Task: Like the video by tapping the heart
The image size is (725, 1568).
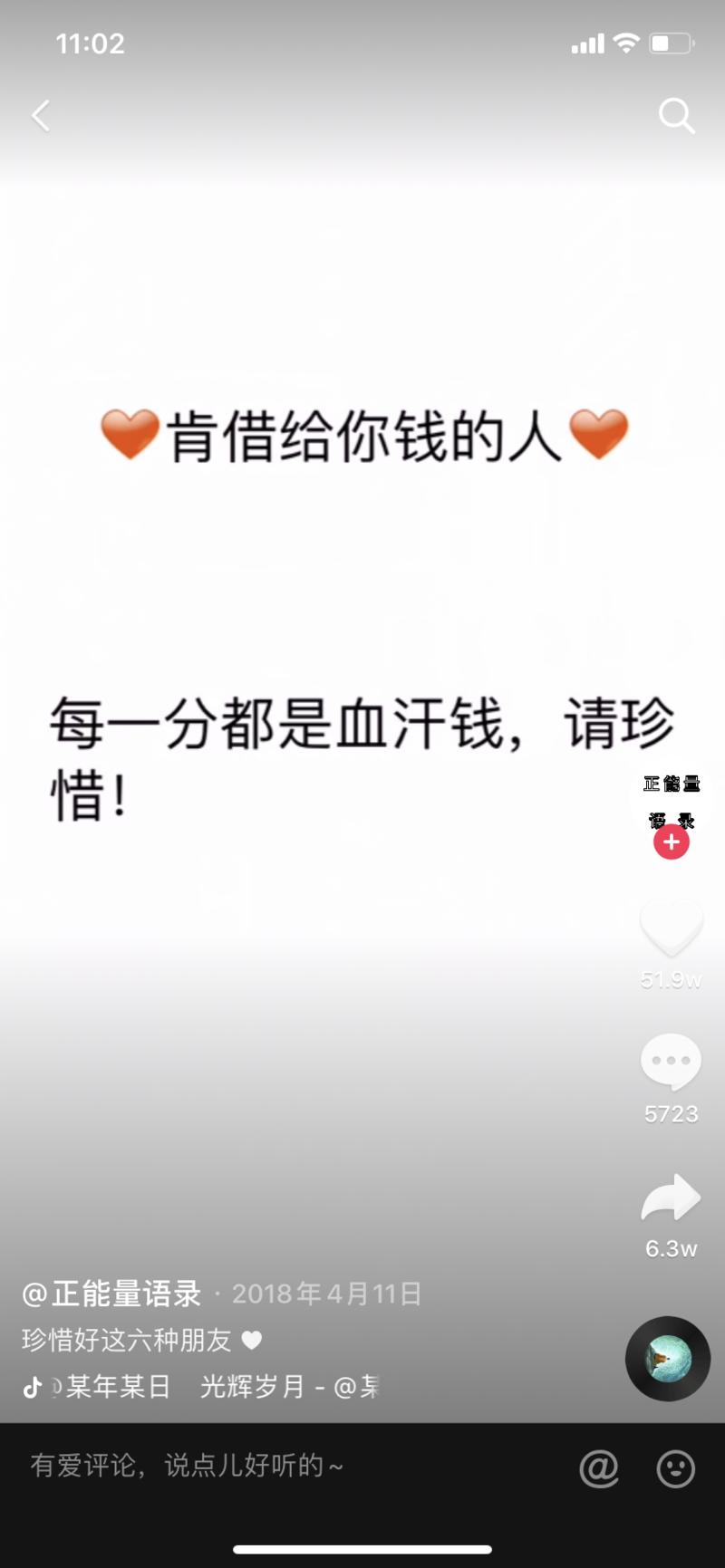Action: pyautogui.click(x=671, y=926)
